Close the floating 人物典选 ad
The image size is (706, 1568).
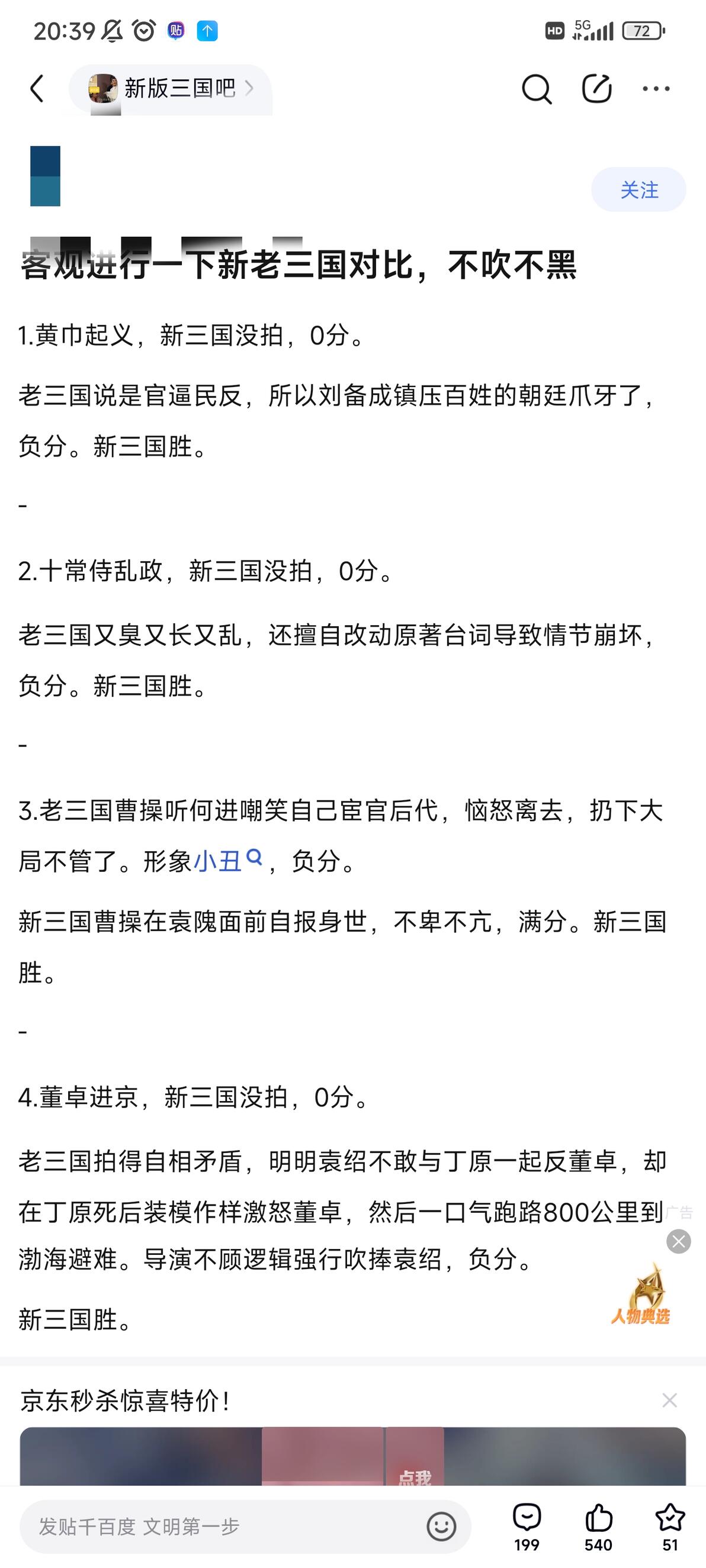click(679, 1241)
